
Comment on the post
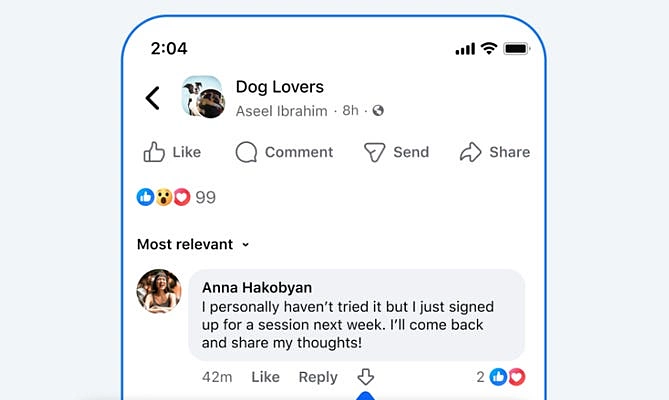point(284,152)
